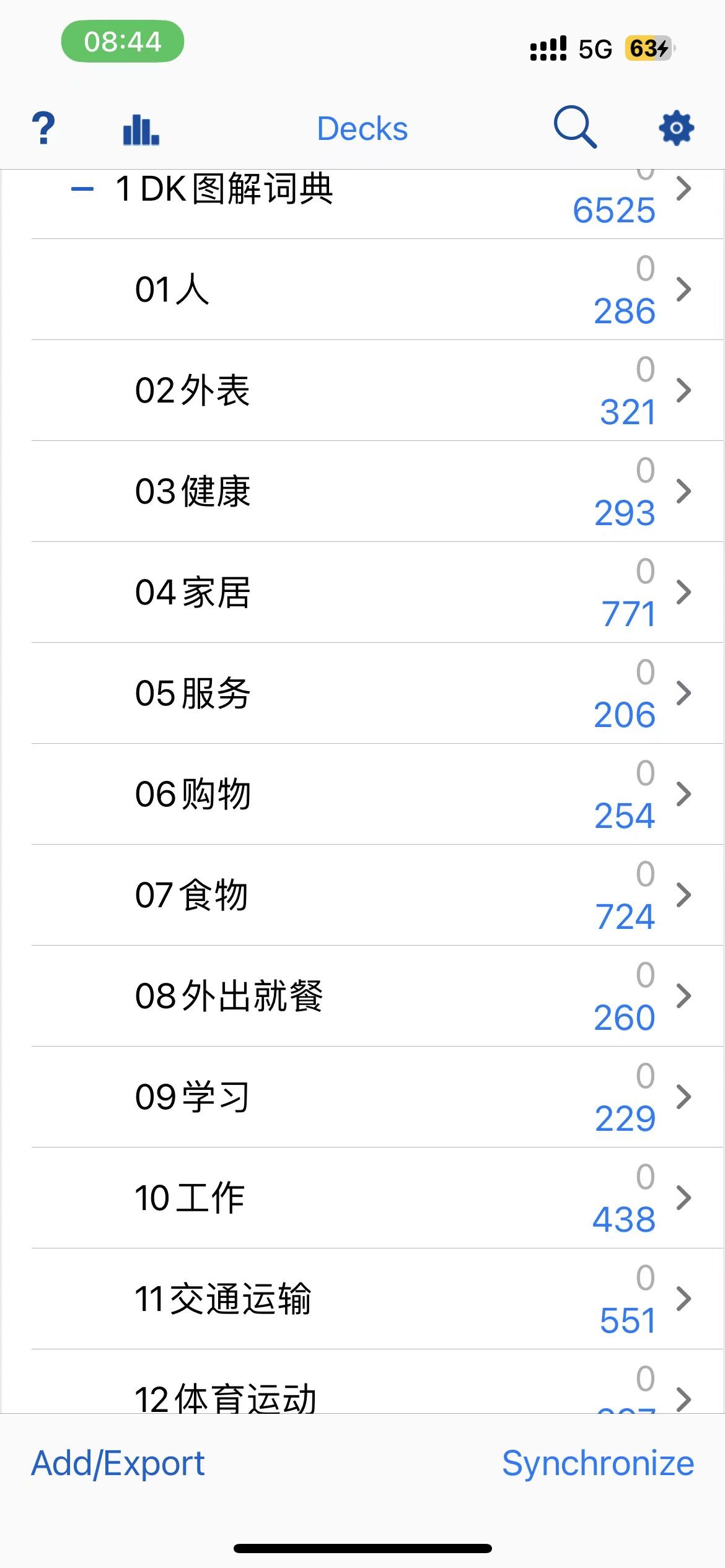Choose the 06 购物 deck
The image size is (725, 1568).
(x=377, y=794)
